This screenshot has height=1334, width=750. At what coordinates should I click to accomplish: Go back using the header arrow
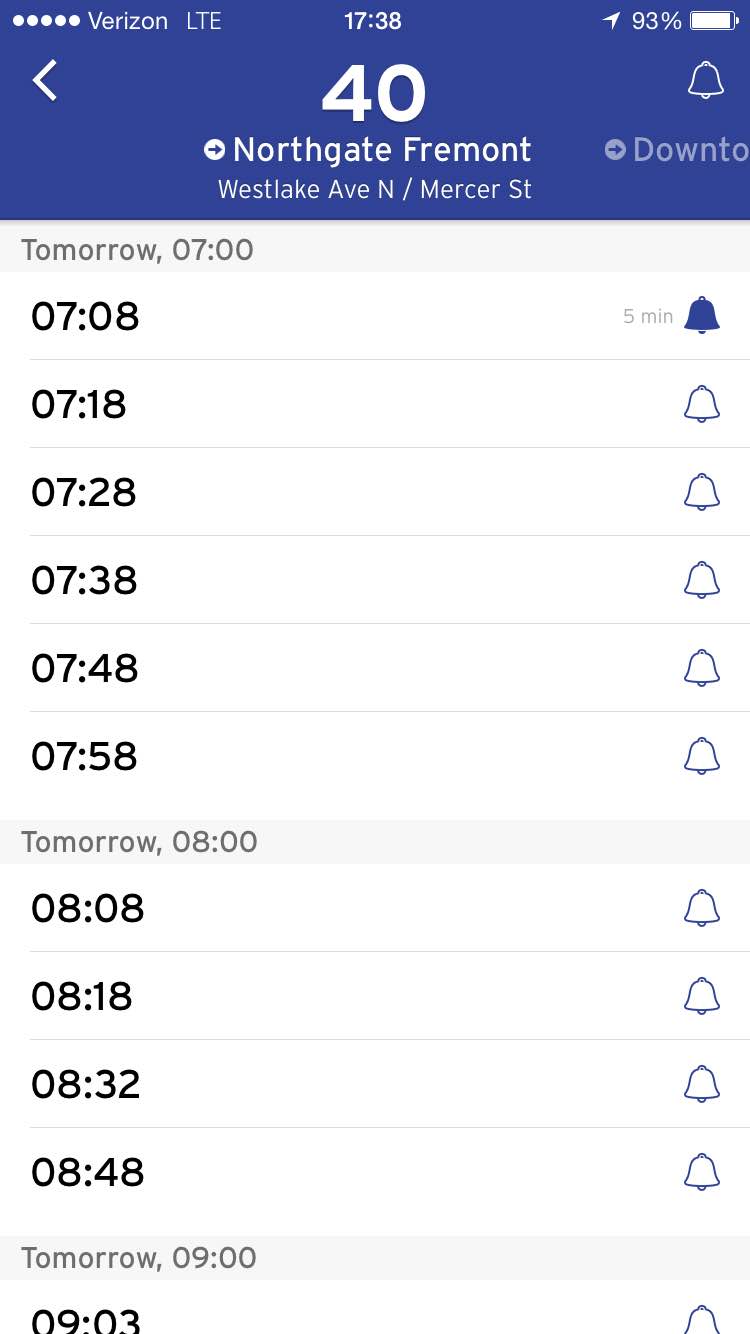point(45,81)
